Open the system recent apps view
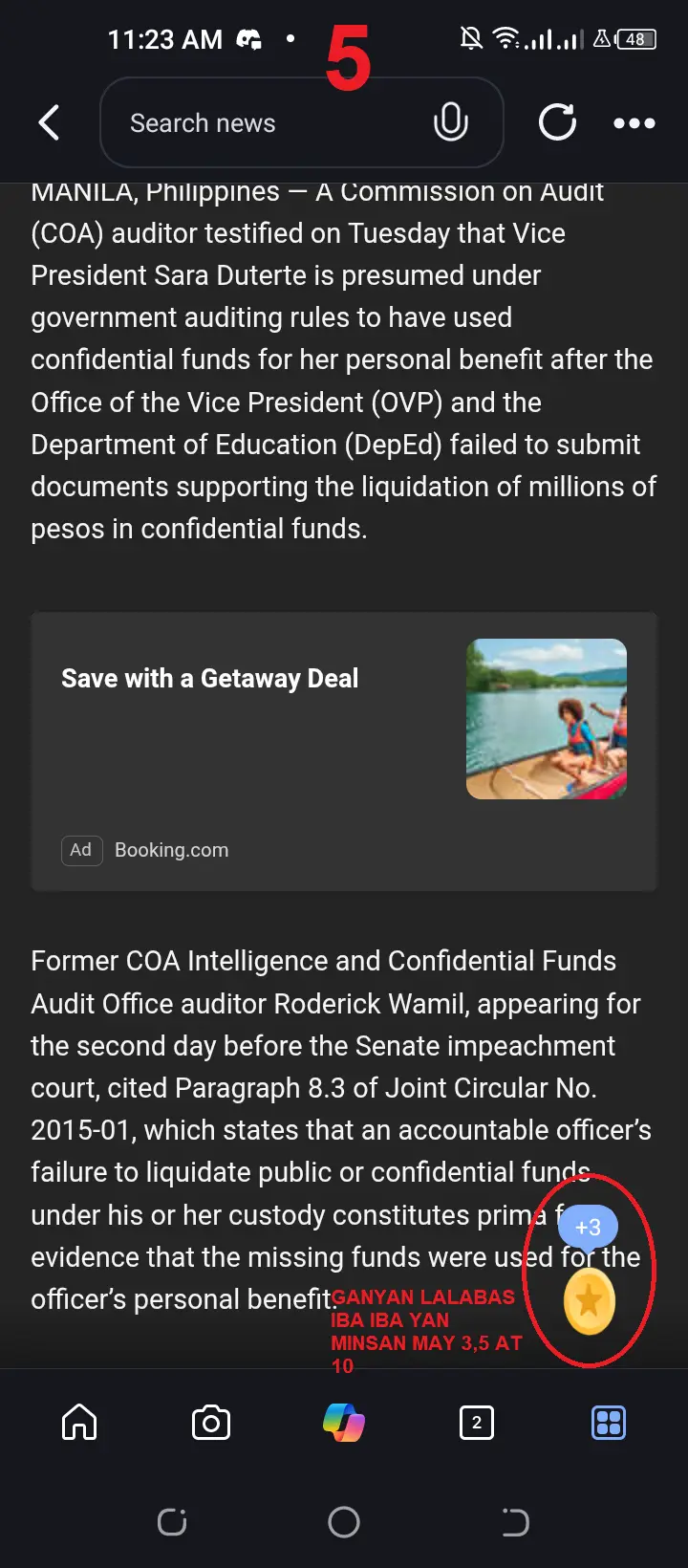688x1568 pixels. click(172, 1522)
